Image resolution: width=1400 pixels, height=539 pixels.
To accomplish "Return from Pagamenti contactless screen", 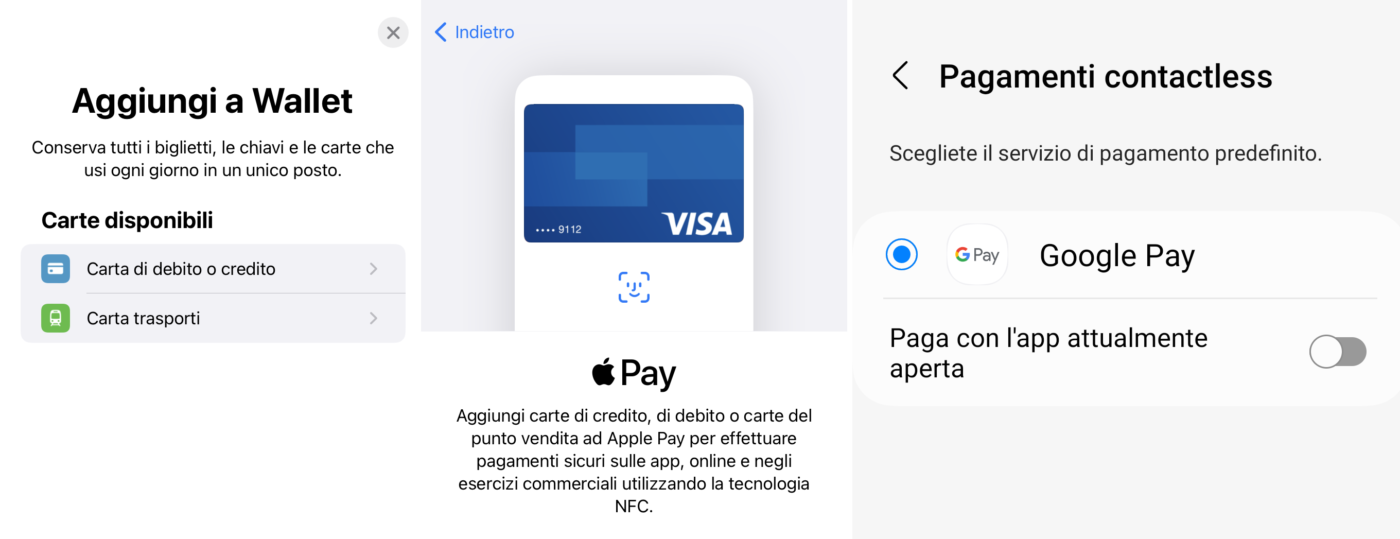I will (900, 76).
